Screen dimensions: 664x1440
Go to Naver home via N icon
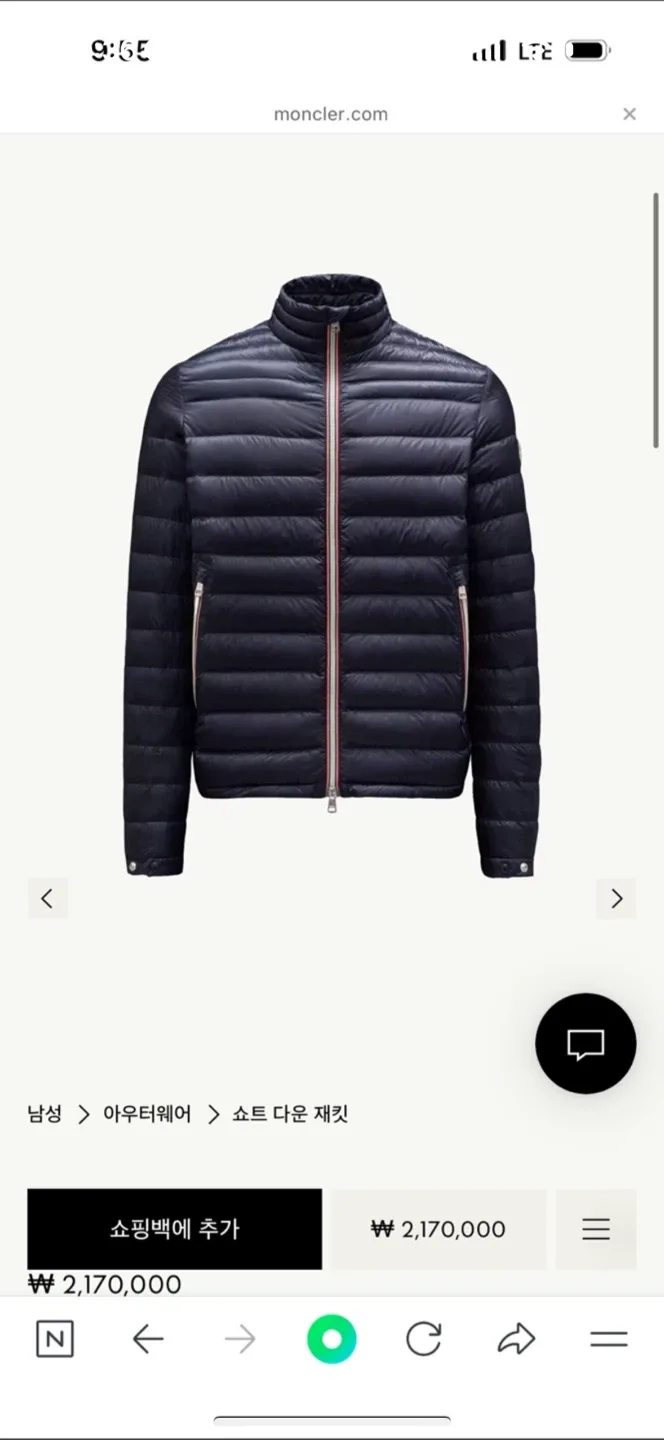pos(55,1339)
